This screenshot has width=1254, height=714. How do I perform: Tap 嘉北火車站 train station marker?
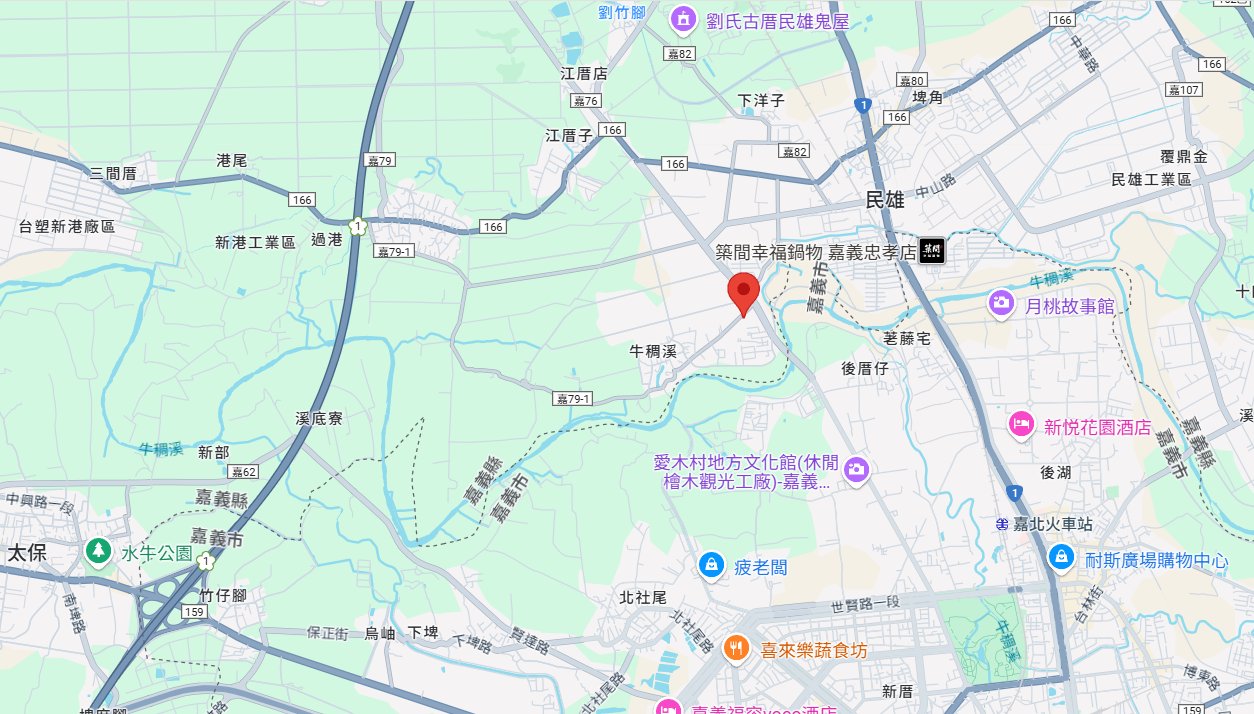[x=1002, y=524]
